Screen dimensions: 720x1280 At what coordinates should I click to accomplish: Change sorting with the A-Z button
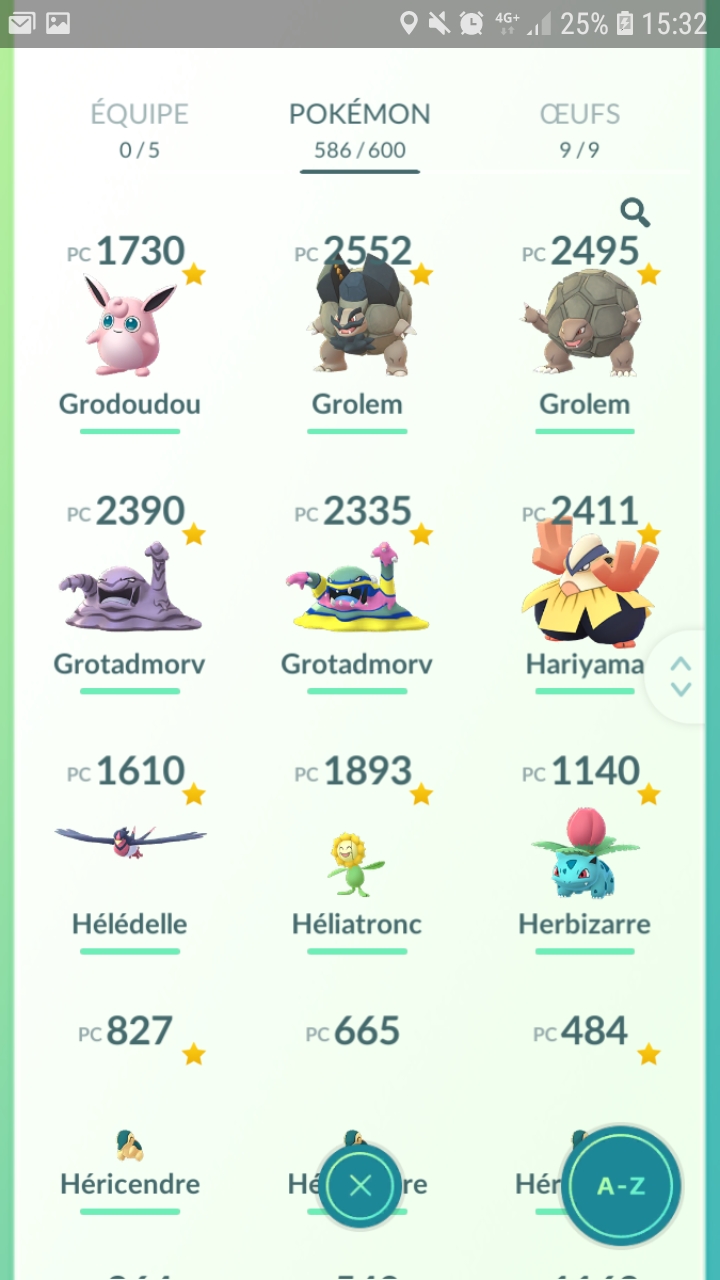(620, 1186)
